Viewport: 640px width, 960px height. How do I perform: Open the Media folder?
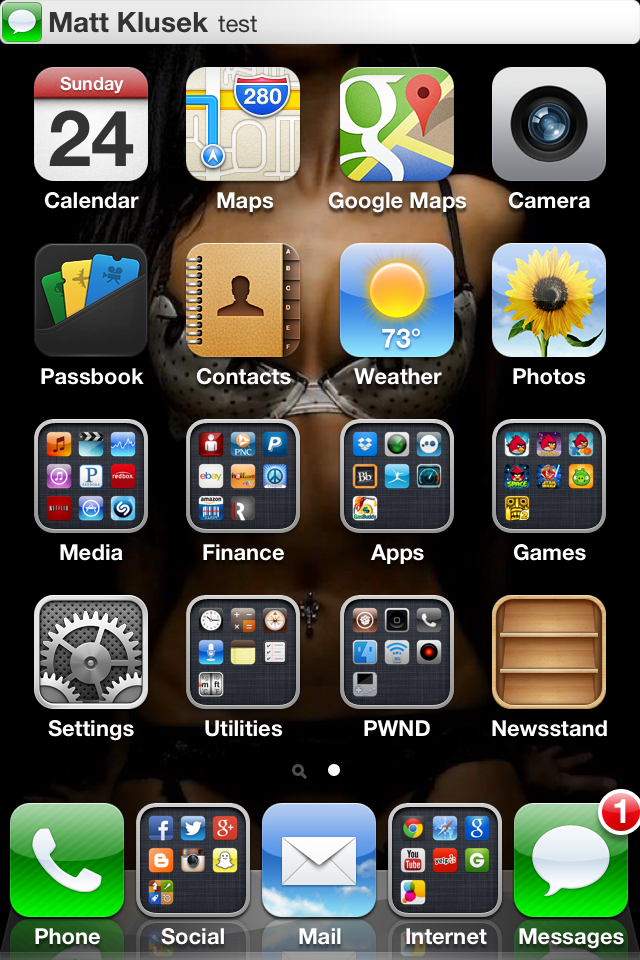[91, 476]
